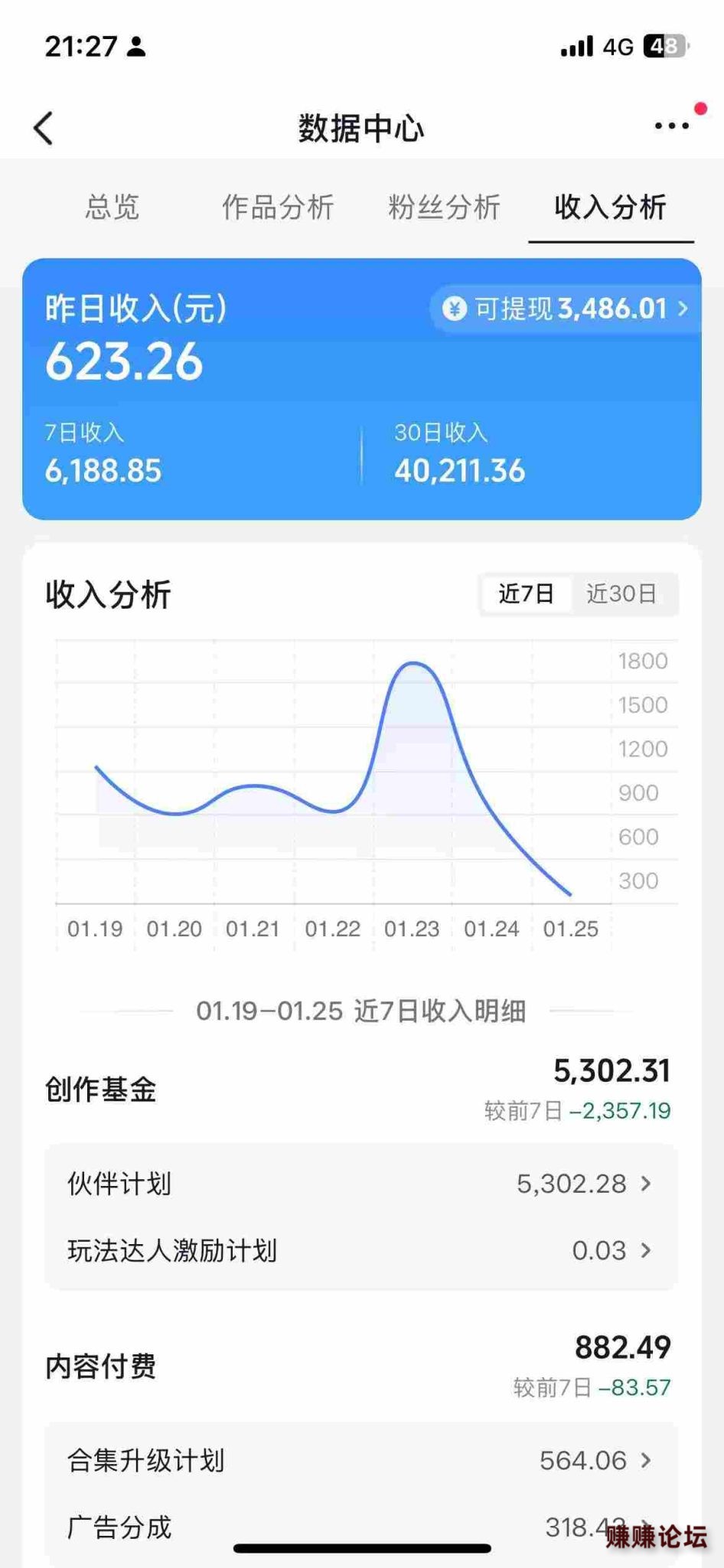Select the 近7日 chart range
This screenshot has width=724, height=1568.
(526, 593)
